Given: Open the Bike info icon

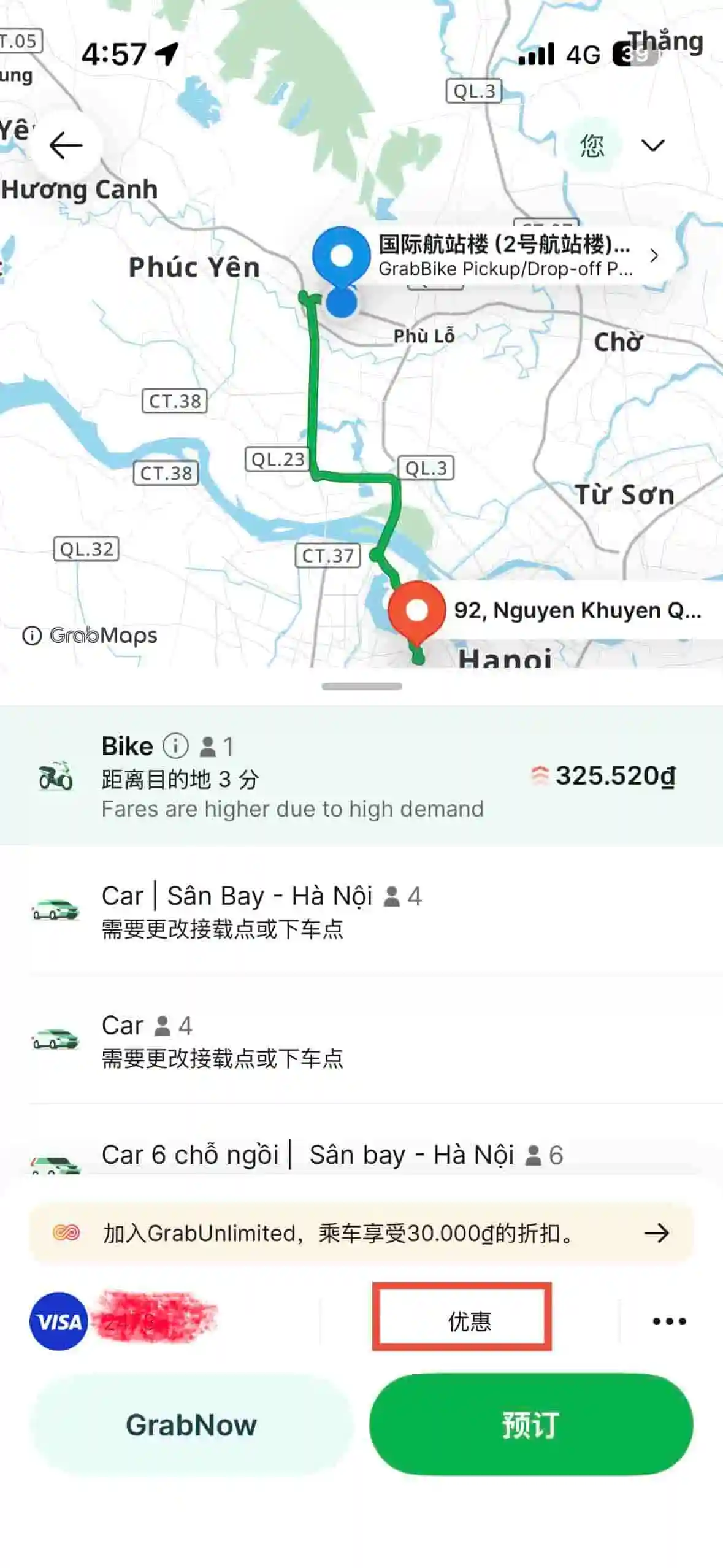Looking at the screenshot, I should 175,747.
